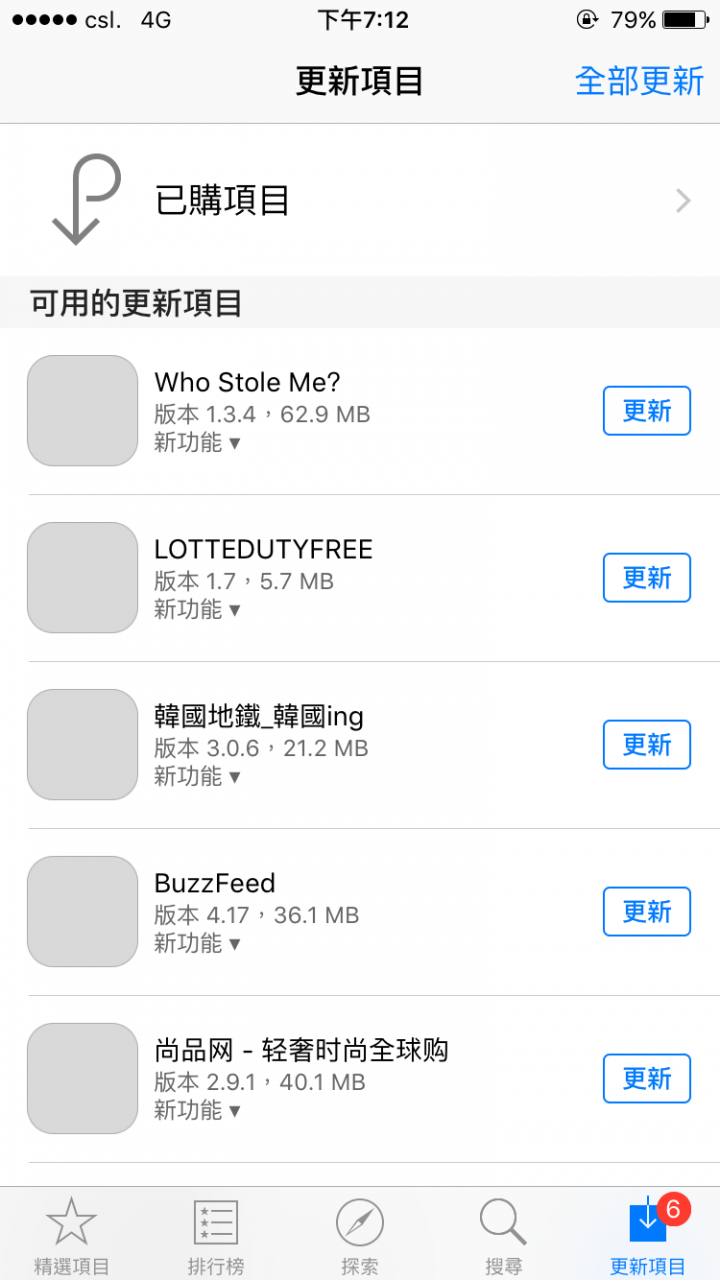Expand 新功能 under LOTTEDUTYFREE
Screen dimensions: 720x1280
(197, 609)
